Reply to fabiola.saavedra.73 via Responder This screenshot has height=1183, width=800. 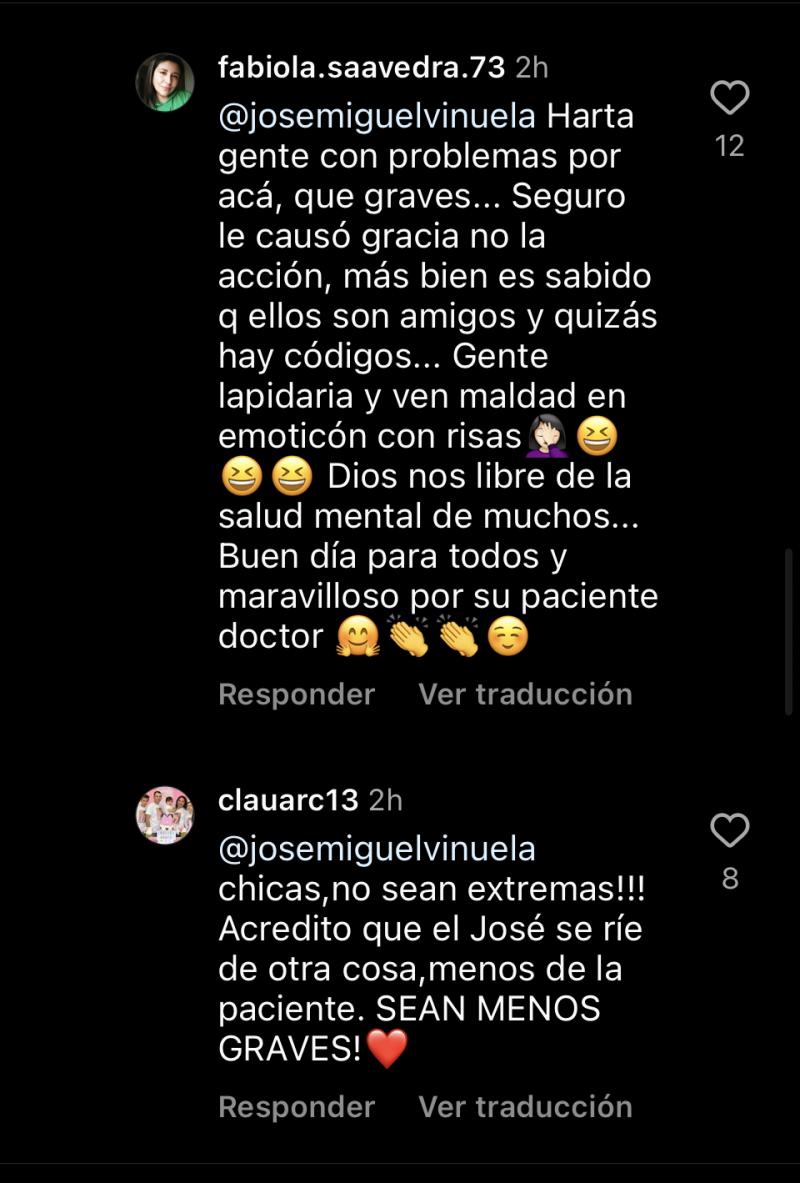click(x=295, y=694)
